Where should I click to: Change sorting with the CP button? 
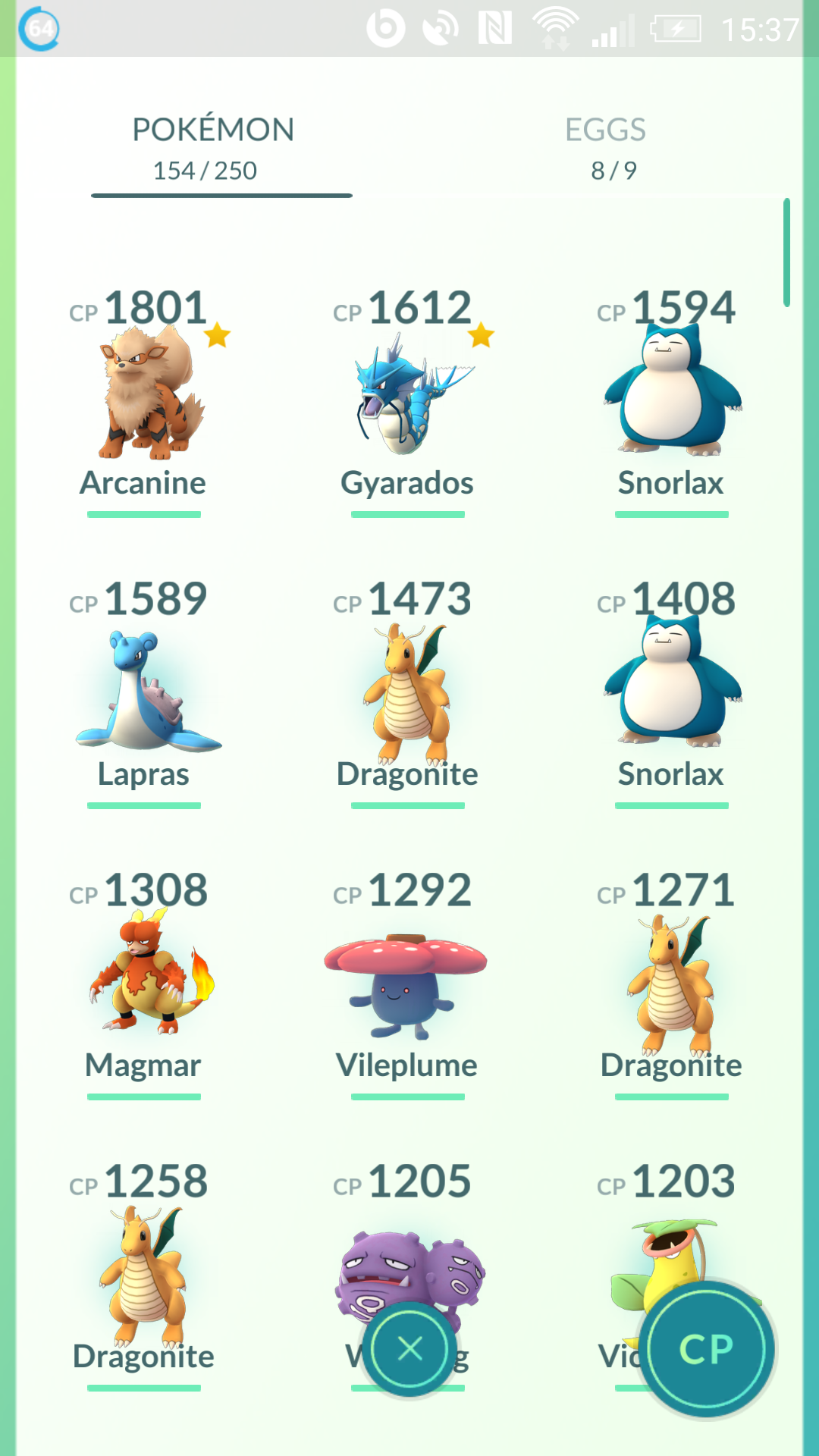[706, 1349]
